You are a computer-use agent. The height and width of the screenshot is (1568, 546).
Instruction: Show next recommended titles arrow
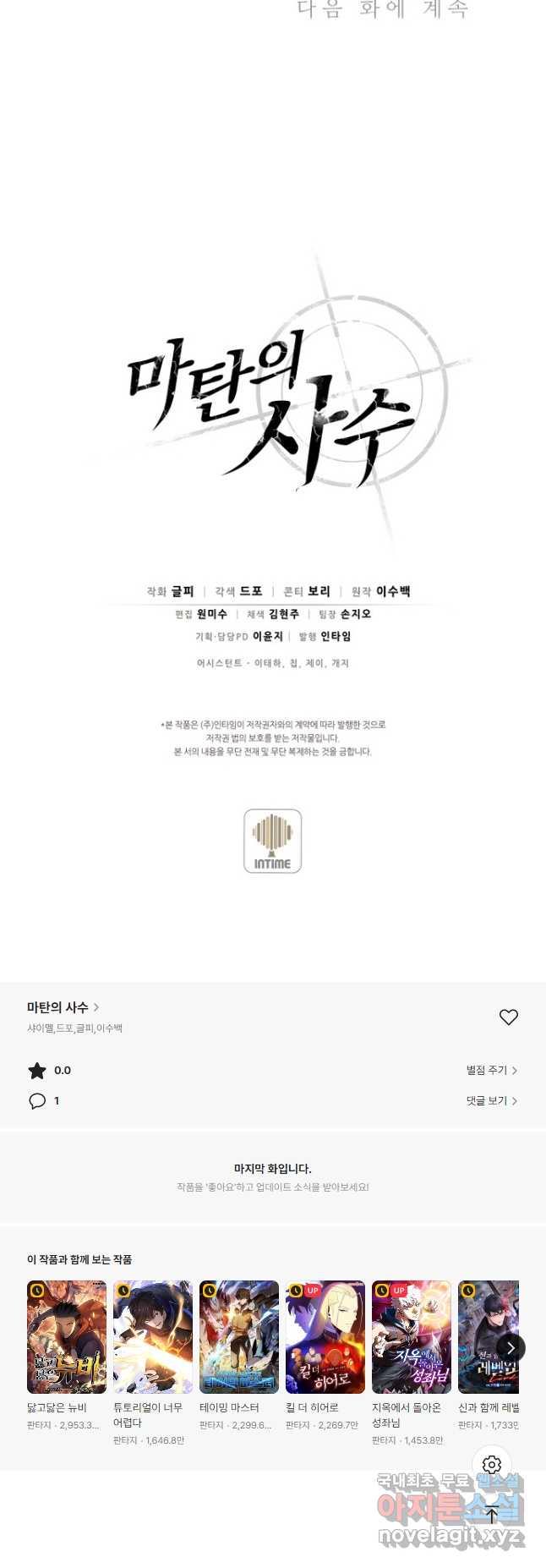511,1348
